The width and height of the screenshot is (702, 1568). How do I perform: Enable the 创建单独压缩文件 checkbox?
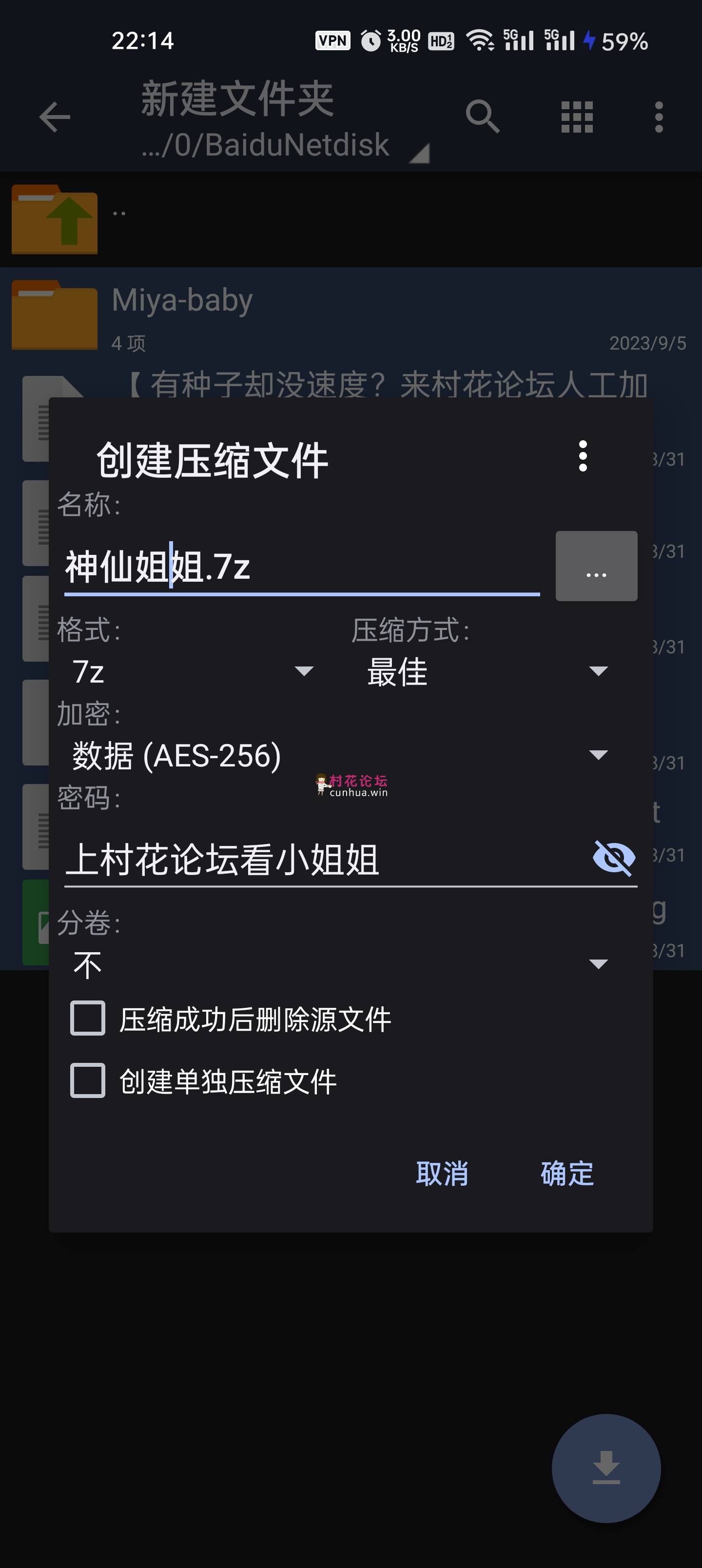[88, 1080]
